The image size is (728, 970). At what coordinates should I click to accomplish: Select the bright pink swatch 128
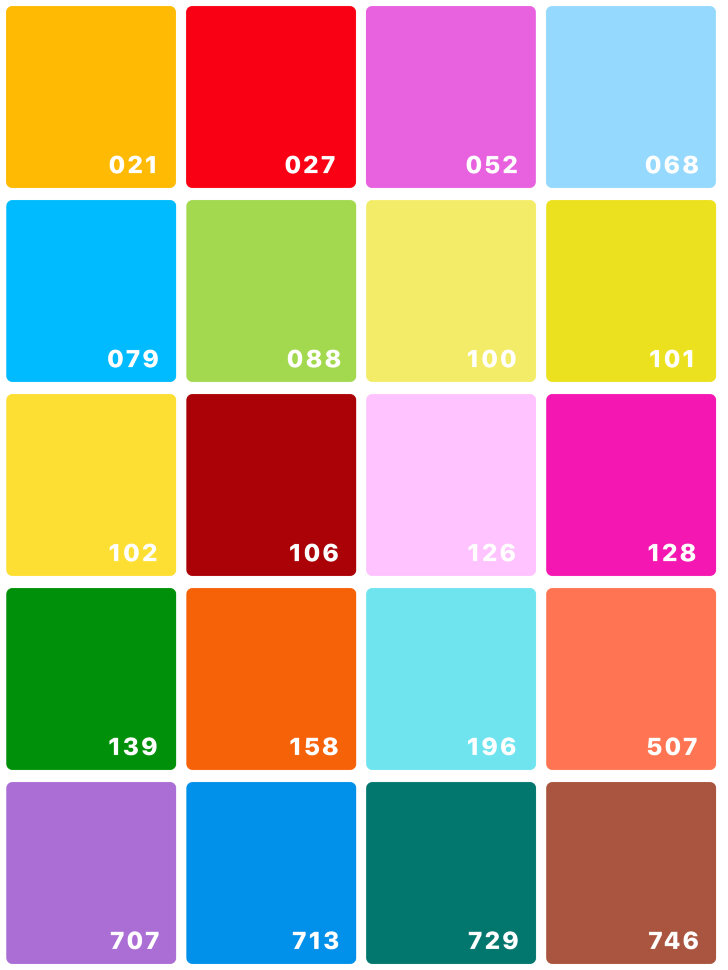[x=631, y=485]
